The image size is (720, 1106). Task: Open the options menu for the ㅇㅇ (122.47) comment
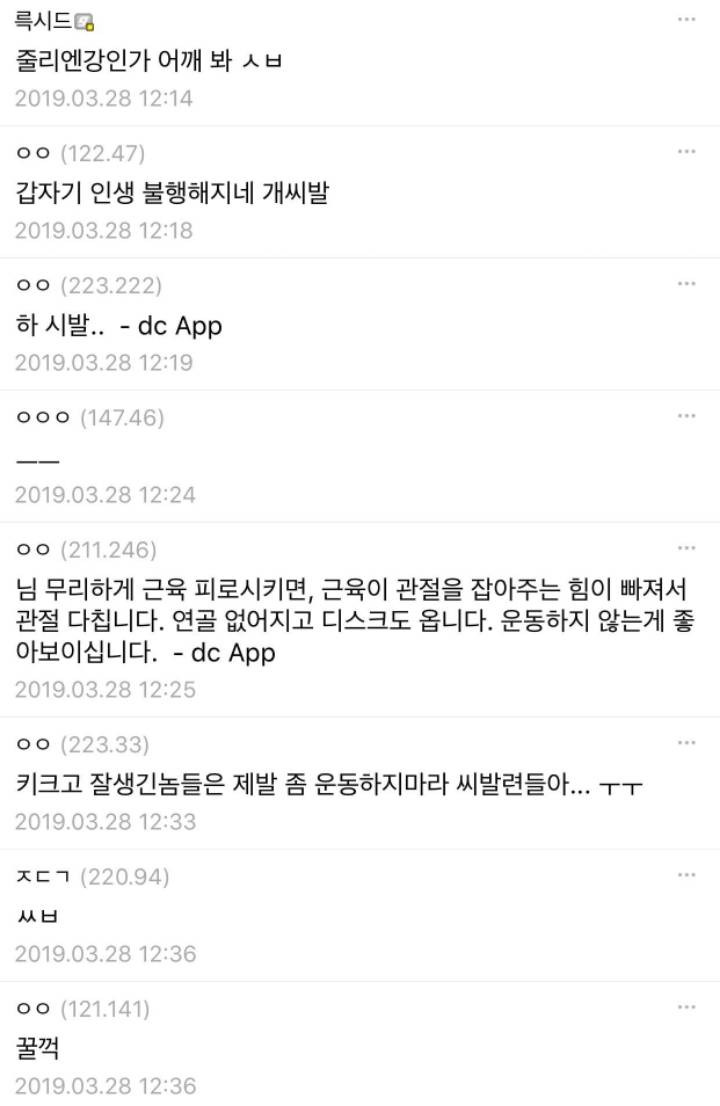[686, 151]
